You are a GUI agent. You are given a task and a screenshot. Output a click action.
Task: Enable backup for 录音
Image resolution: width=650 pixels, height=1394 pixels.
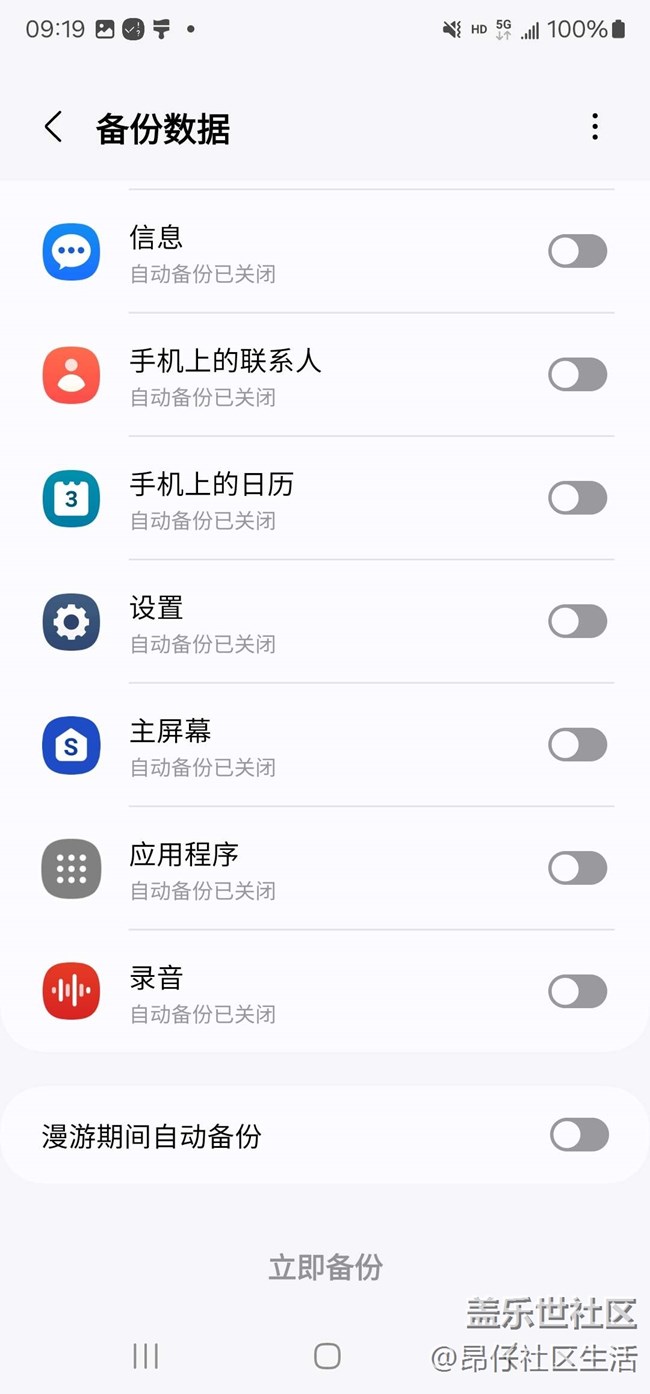click(x=577, y=991)
